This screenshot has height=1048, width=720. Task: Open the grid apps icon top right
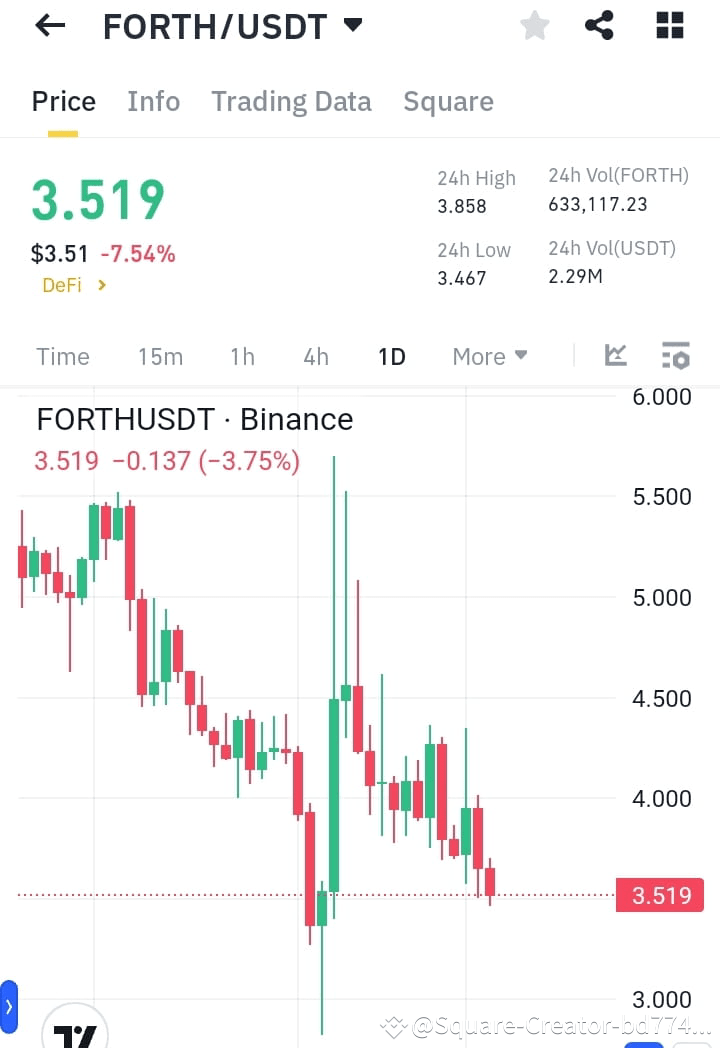click(668, 26)
